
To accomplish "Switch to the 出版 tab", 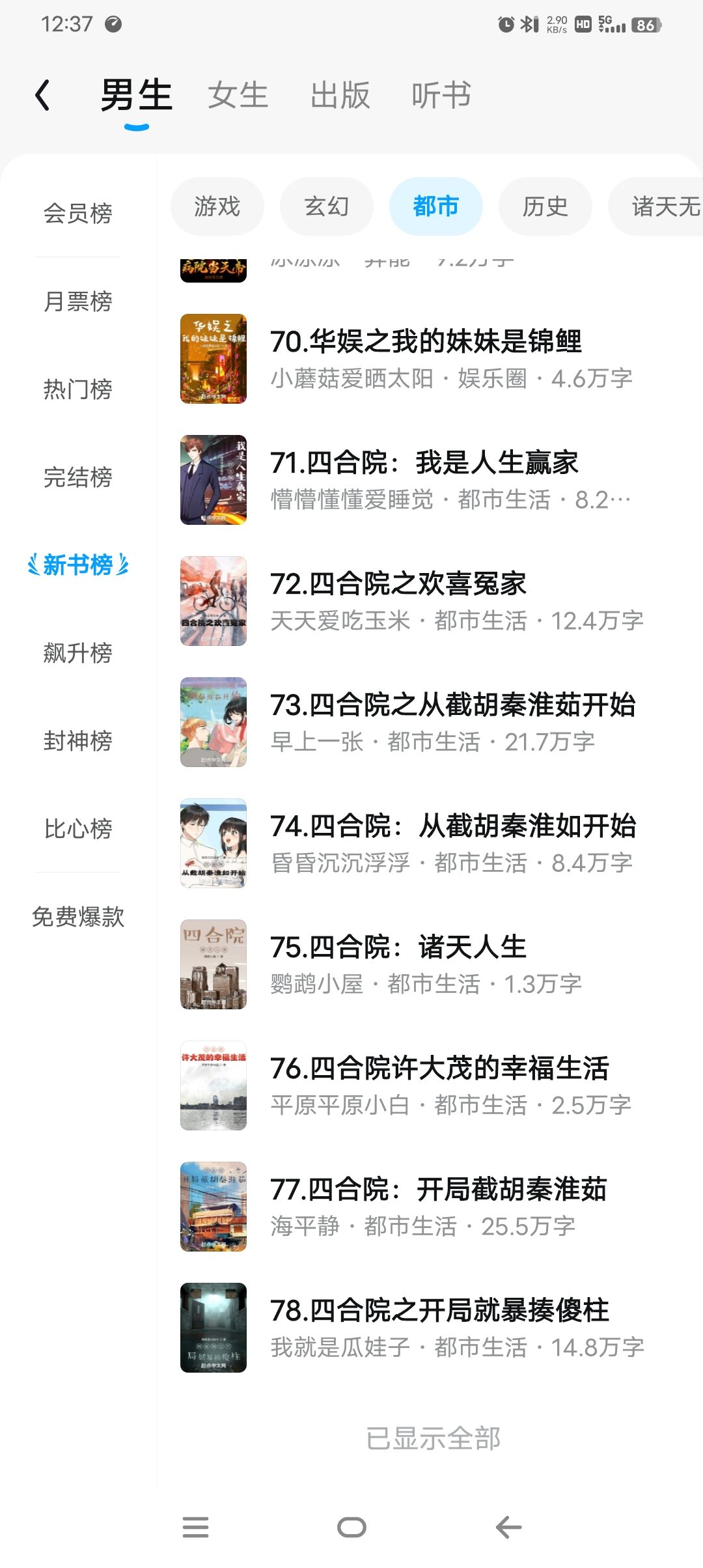I will coord(340,96).
